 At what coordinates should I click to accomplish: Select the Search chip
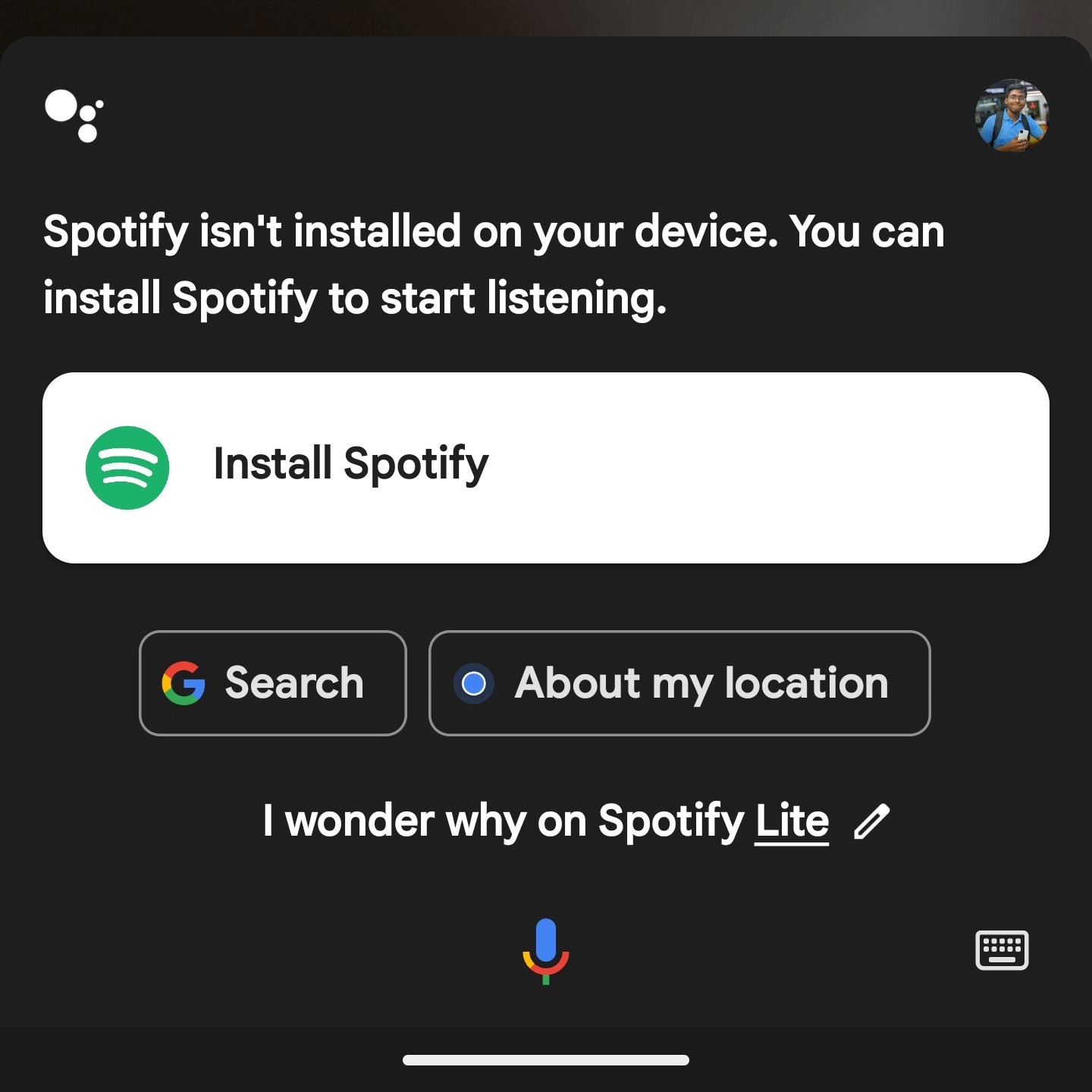(x=273, y=682)
